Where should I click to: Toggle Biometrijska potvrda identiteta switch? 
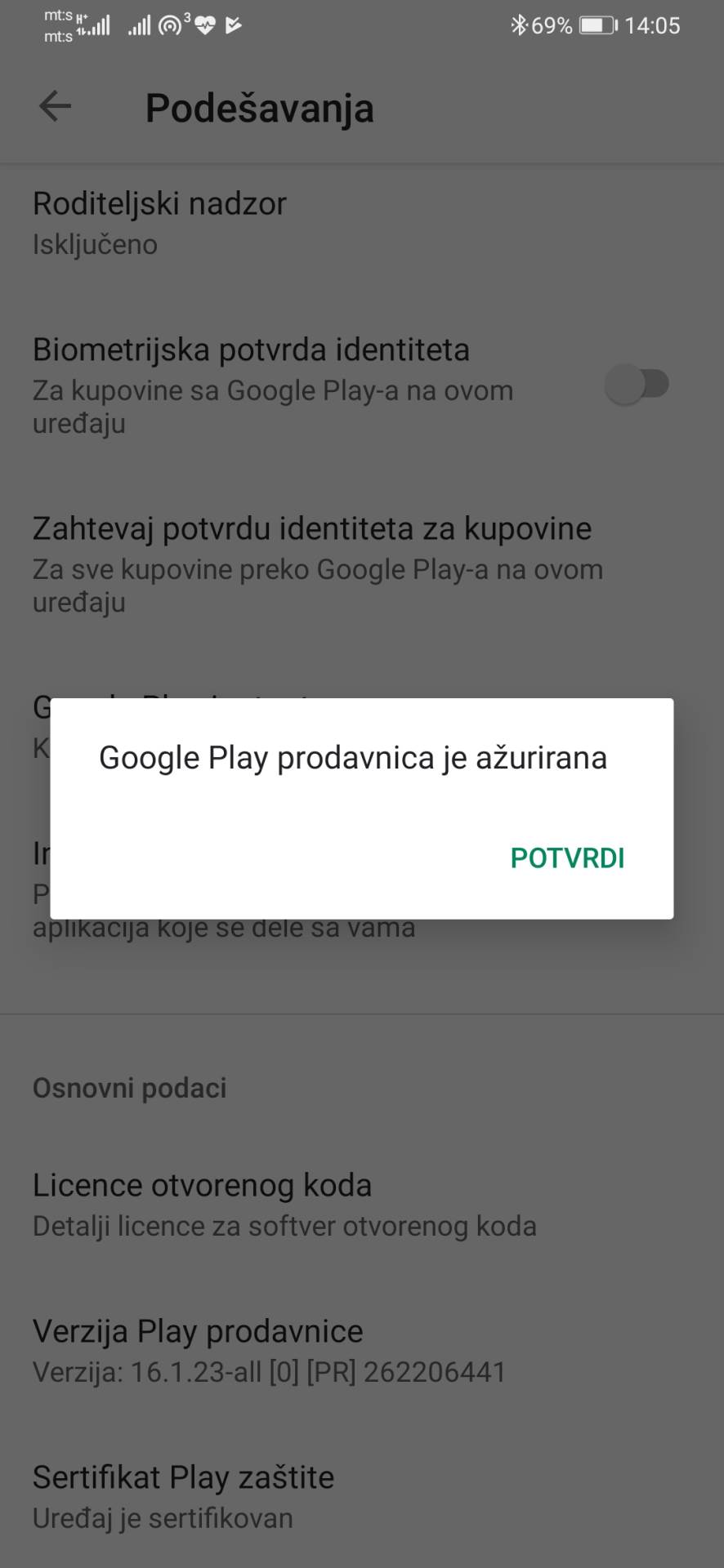[x=638, y=384]
